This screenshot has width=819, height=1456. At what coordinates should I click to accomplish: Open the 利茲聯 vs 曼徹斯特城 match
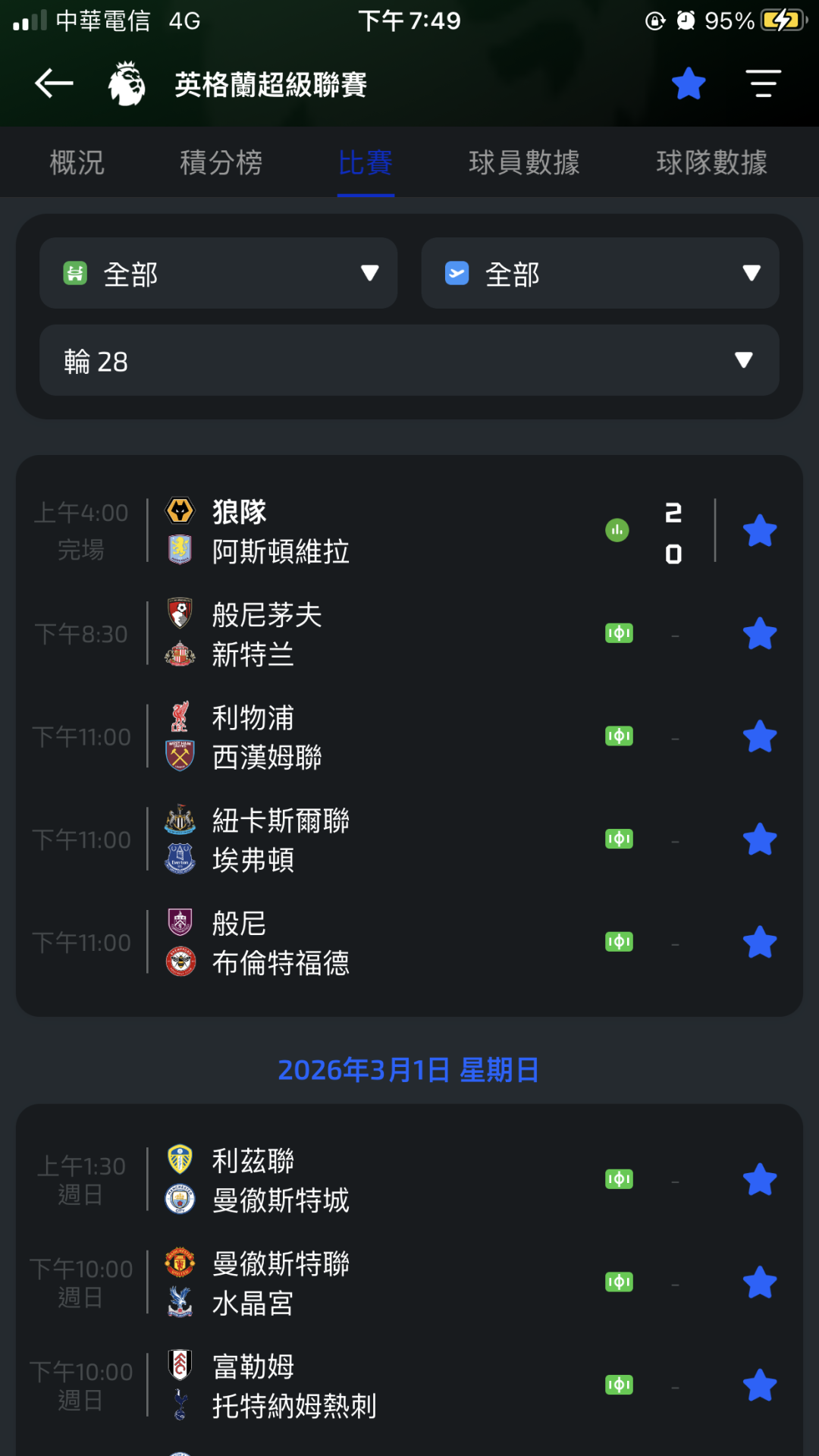pyautogui.click(x=364, y=1180)
